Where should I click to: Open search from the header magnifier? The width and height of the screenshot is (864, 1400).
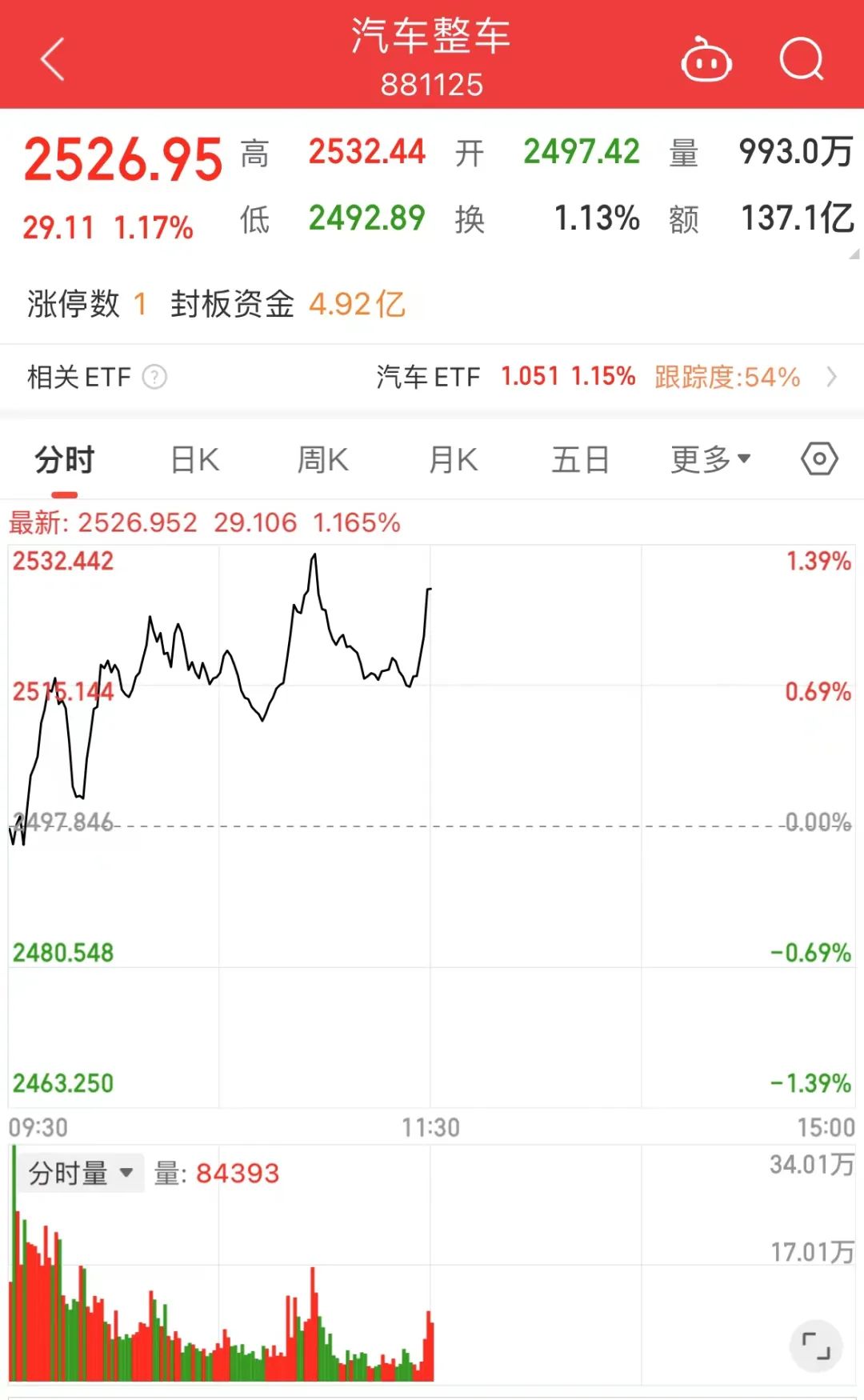point(801,60)
